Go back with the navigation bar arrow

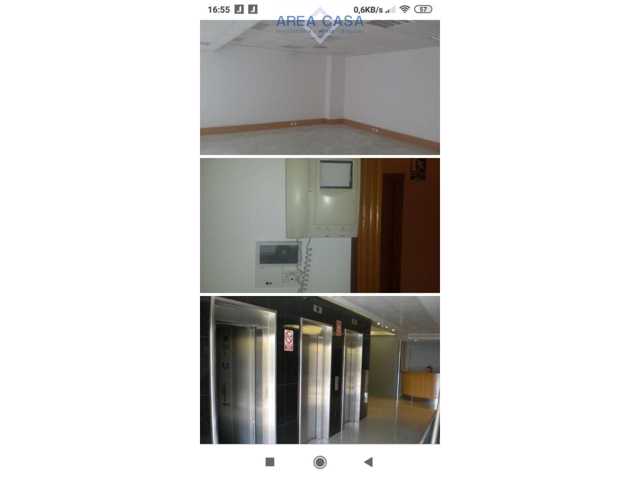tap(368, 462)
